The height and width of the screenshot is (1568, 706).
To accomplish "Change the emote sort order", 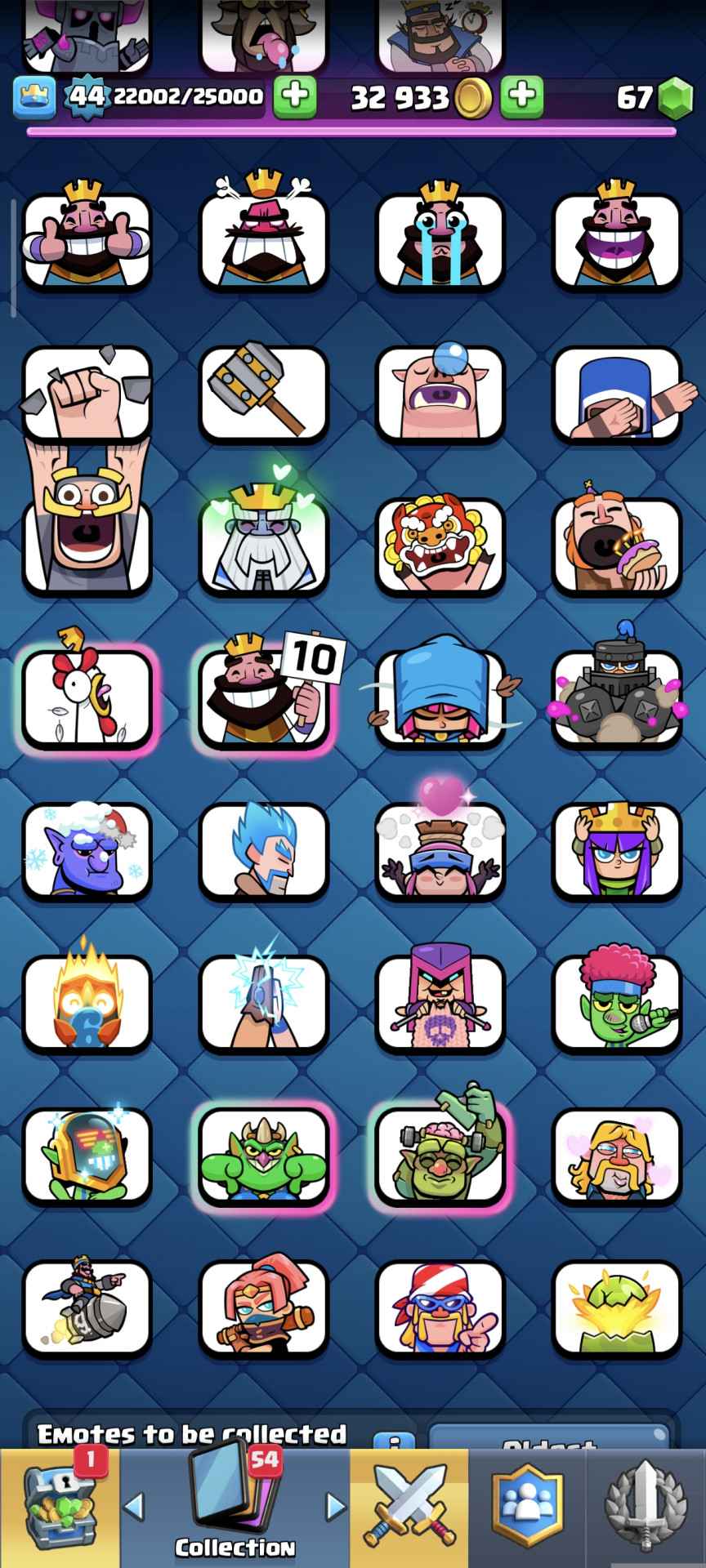I will pos(549,1442).
